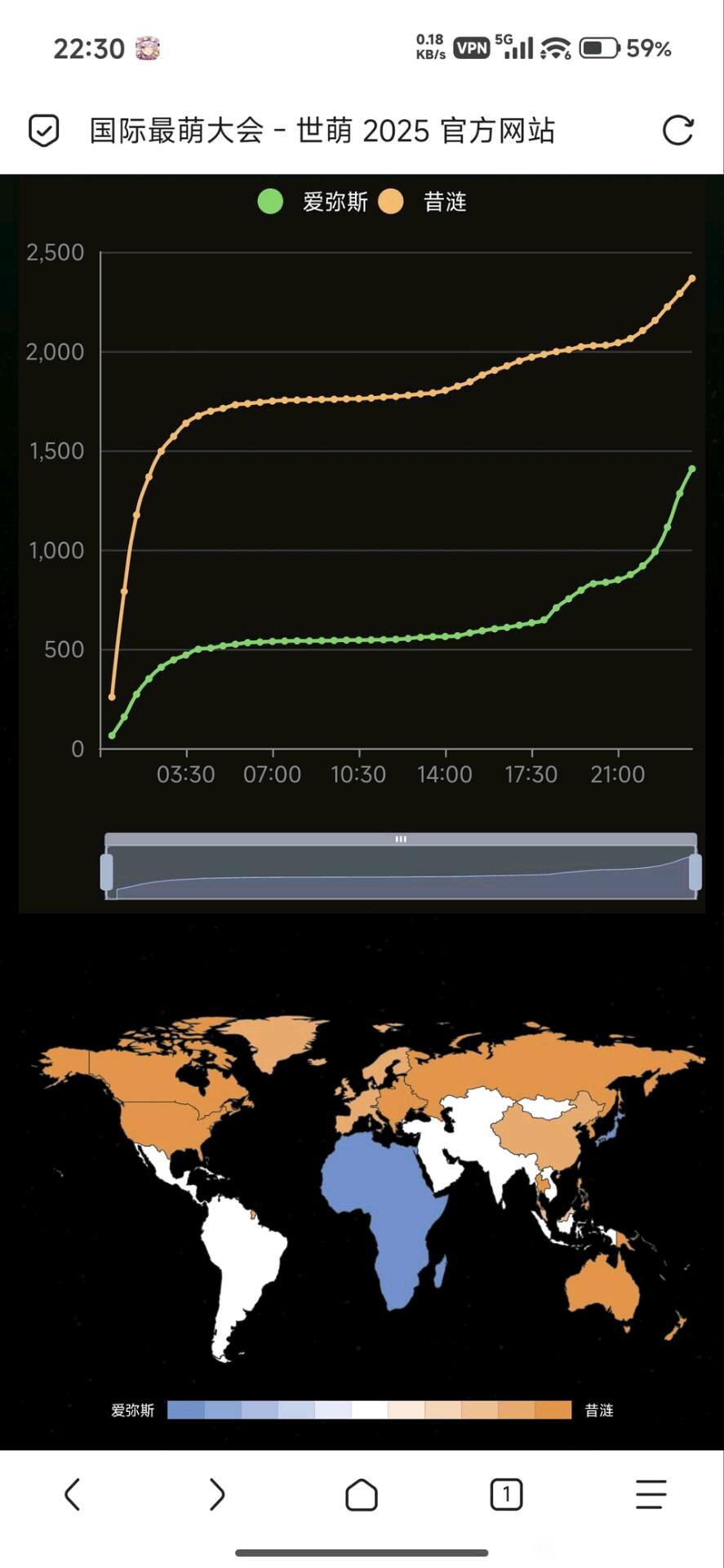Tap the left handle of zoom slider
The image size is (724, 1568).
tap(107, 871)
